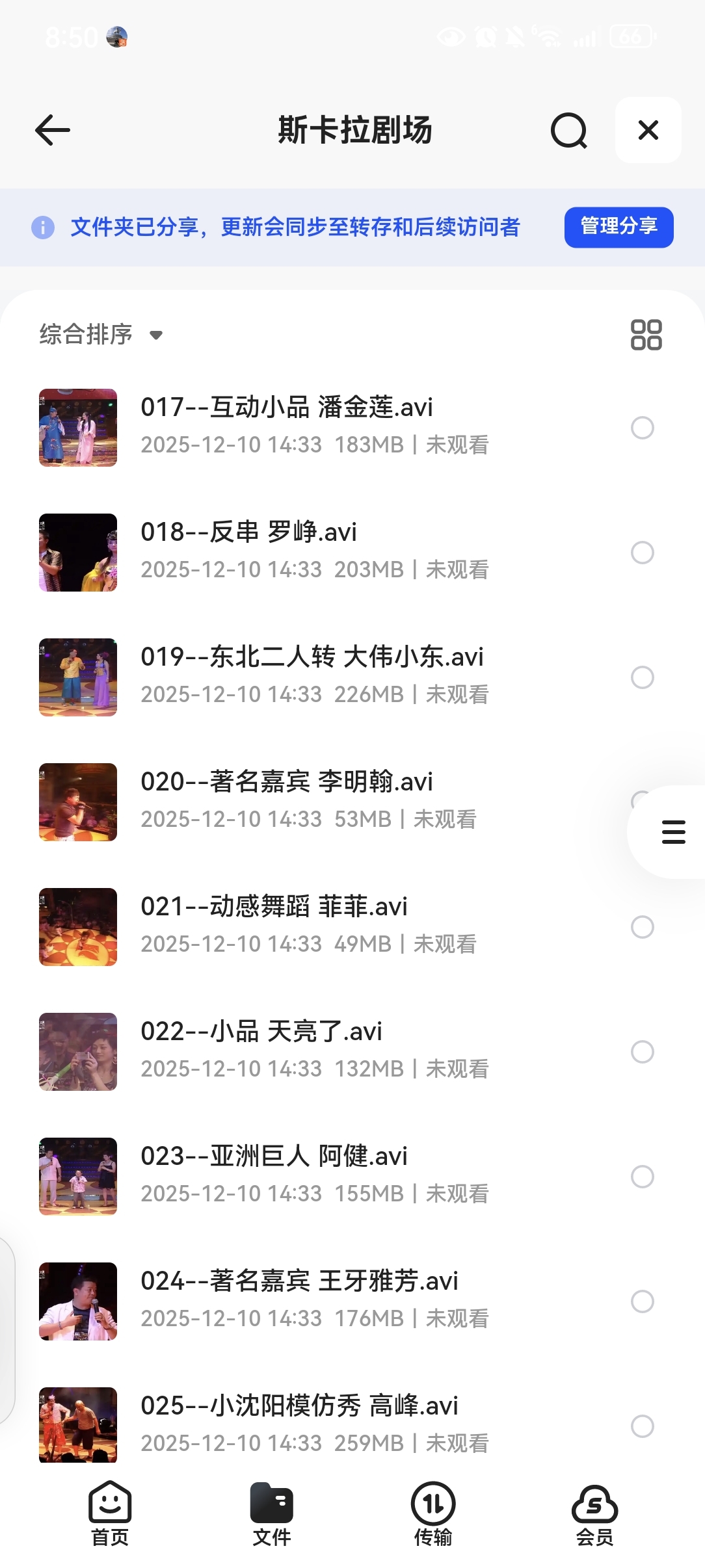Go to the 文件 tab

(x=272, y=1513)
